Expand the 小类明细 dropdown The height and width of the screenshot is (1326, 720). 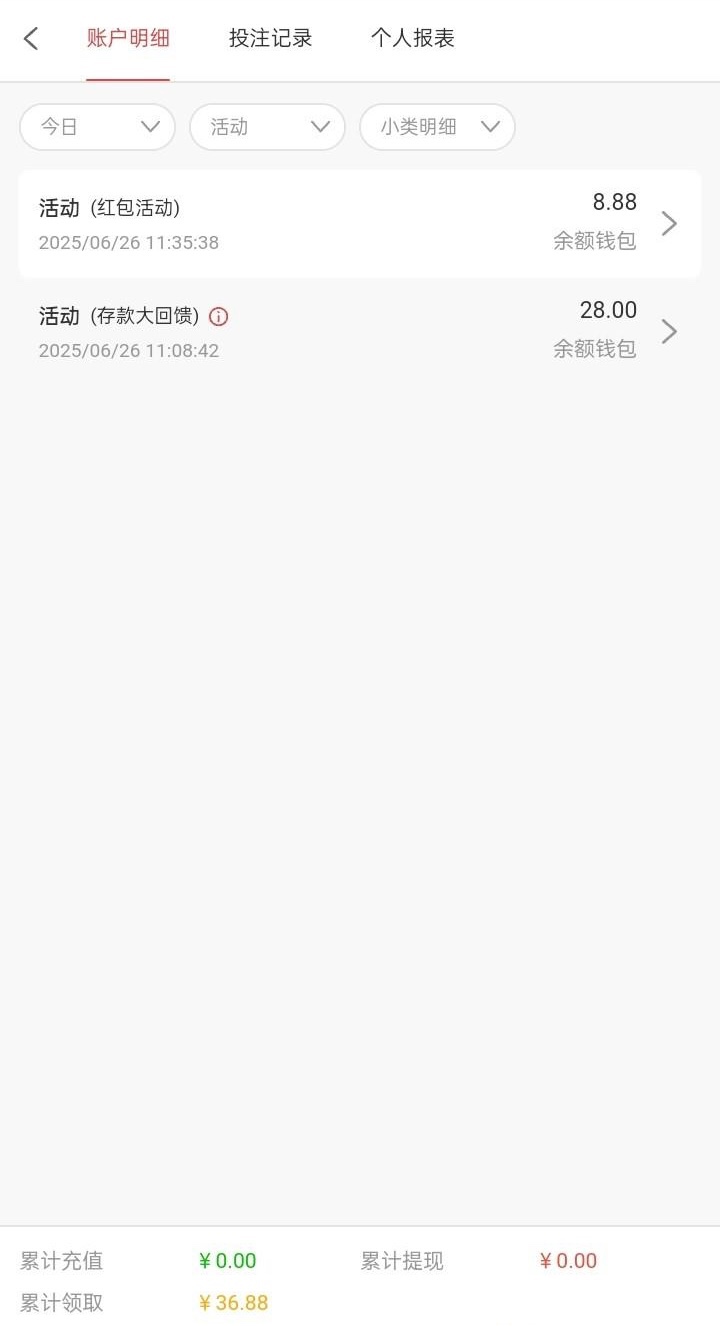point(437,127)
